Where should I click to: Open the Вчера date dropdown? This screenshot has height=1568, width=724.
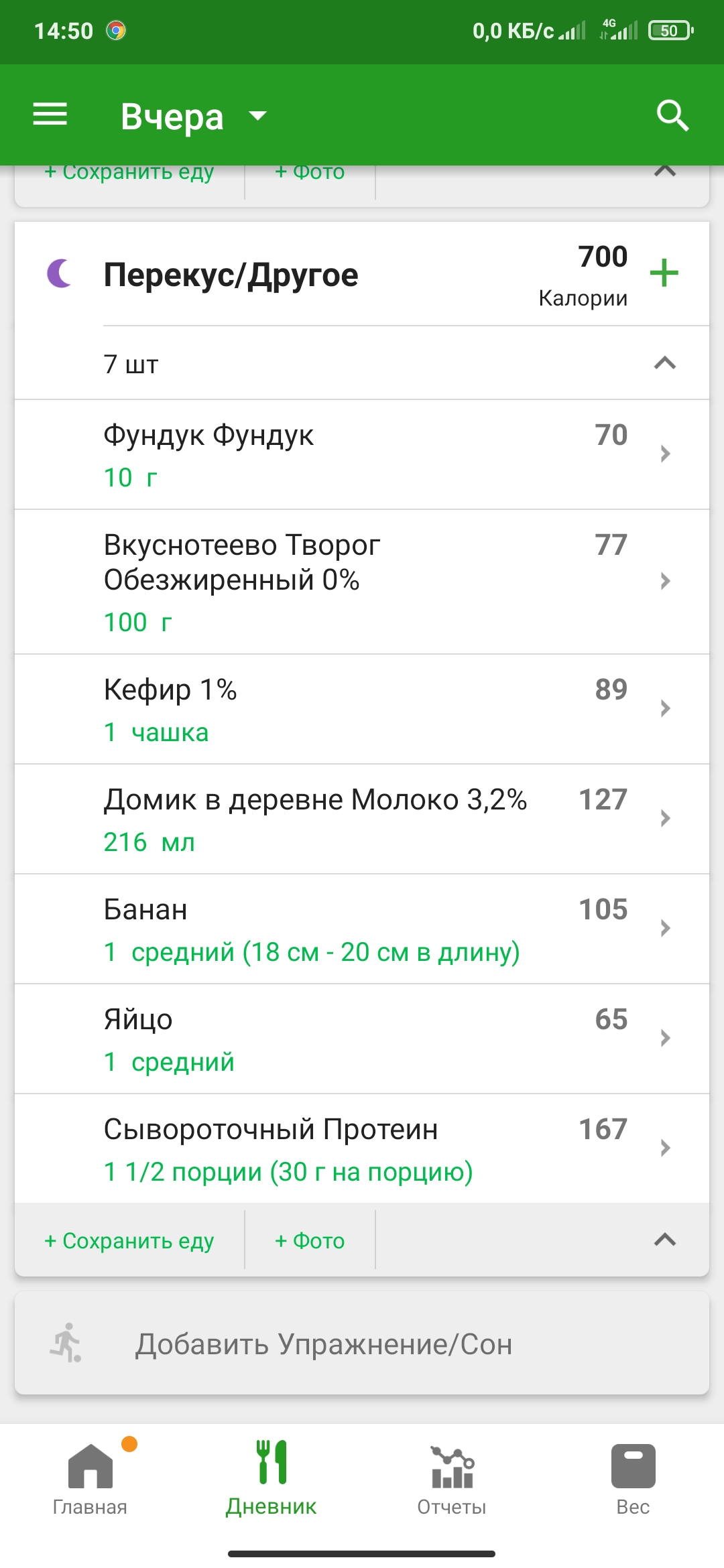[193, 117]
